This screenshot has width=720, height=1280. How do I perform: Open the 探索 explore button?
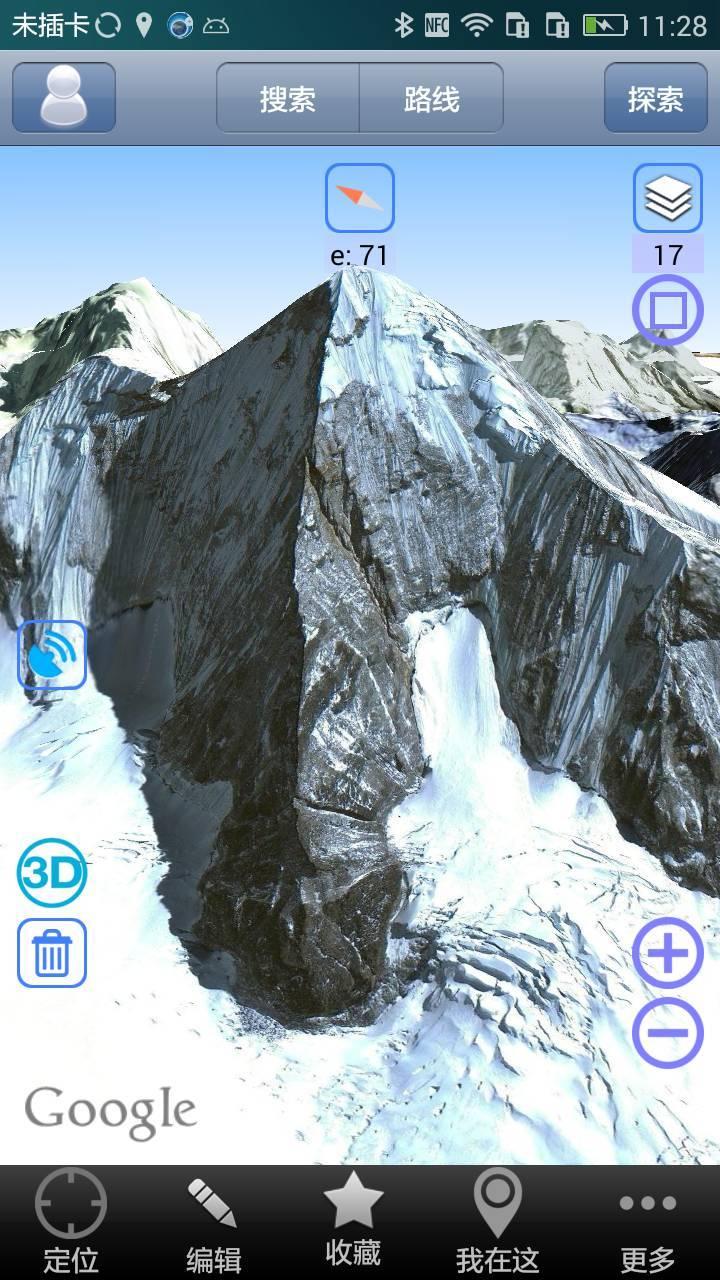pyautogui.click(x=655, y=98)
